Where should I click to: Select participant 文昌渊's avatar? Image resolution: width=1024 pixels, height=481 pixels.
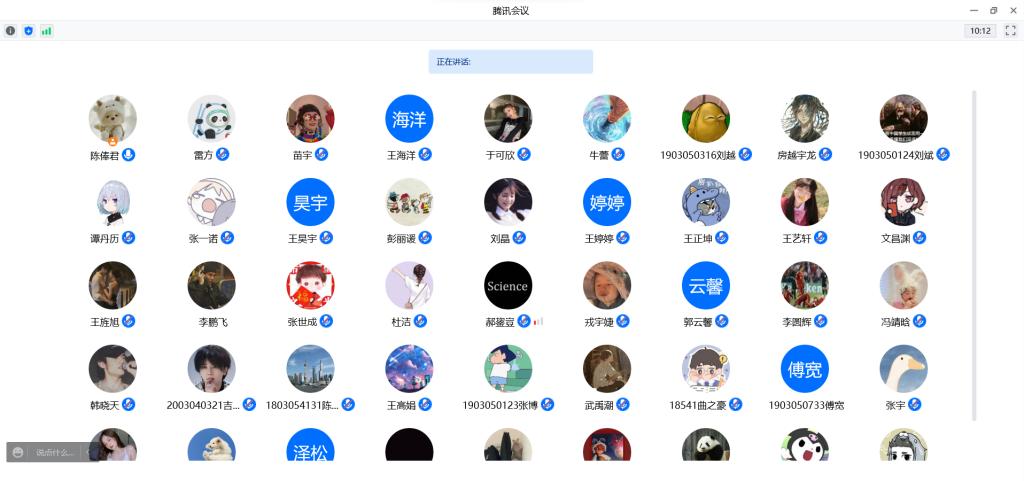(x=903, y=202)
